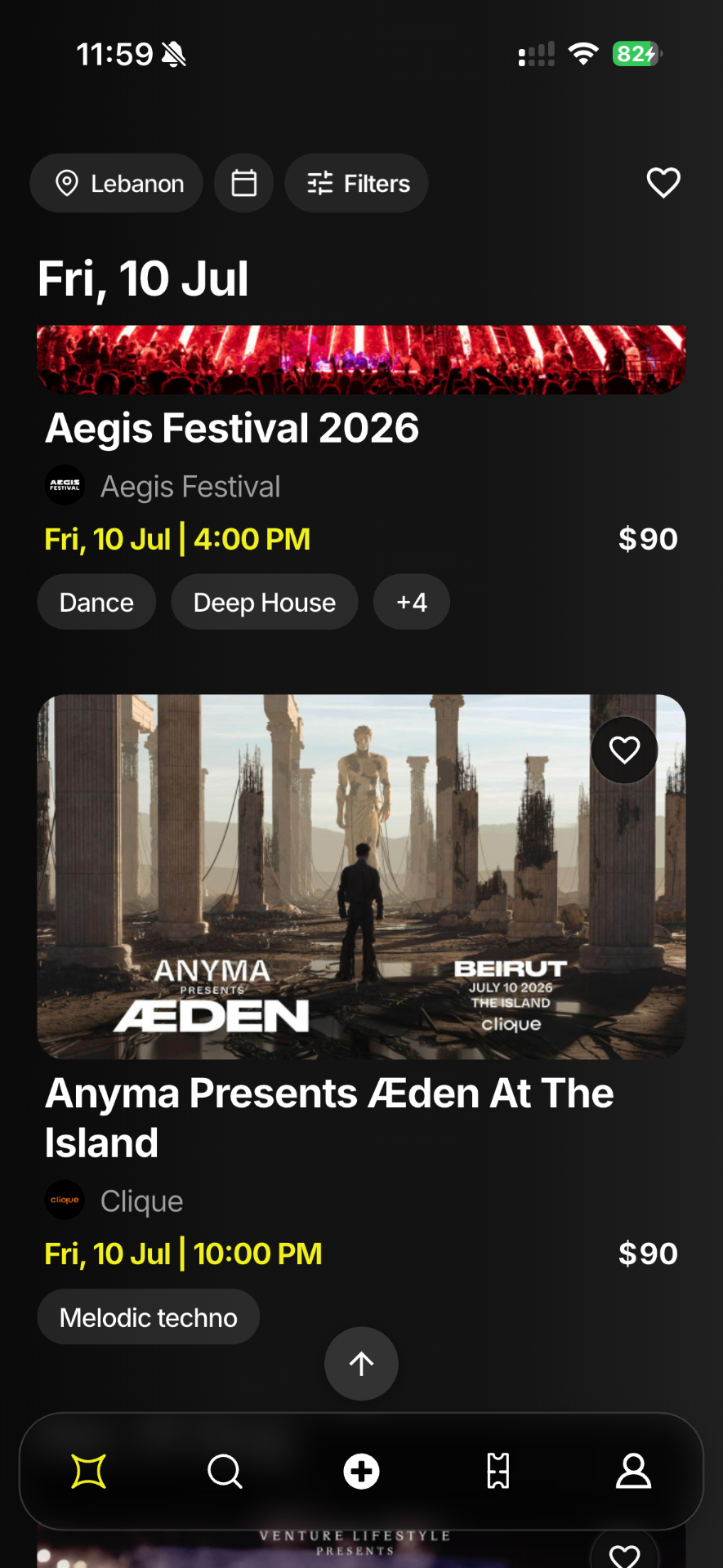Create a new event with plus button
The width and height of the screenshot is (723, 1568).
point(361,1472)
